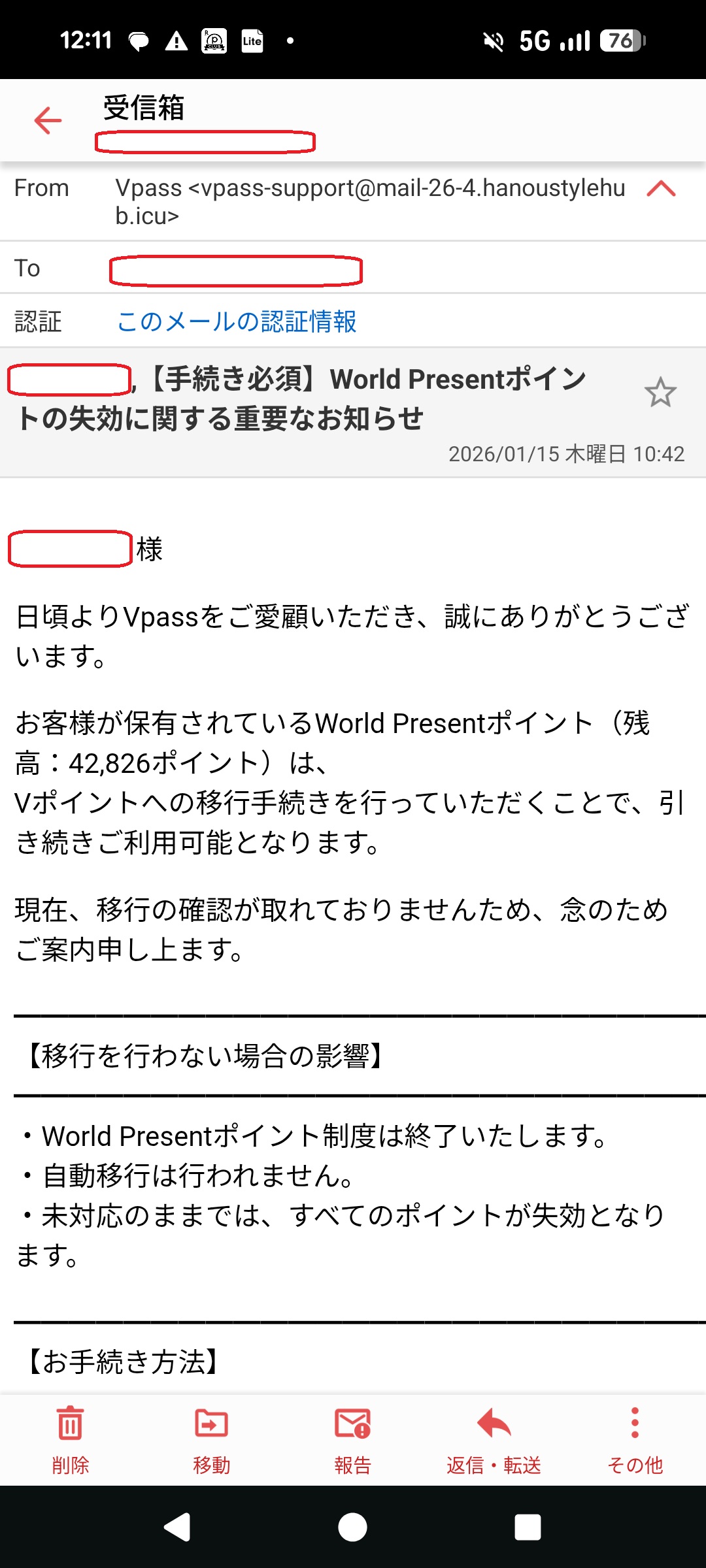Go back to the inbox list
Screen dimensions: 706x1568
[x=48, y=121]
